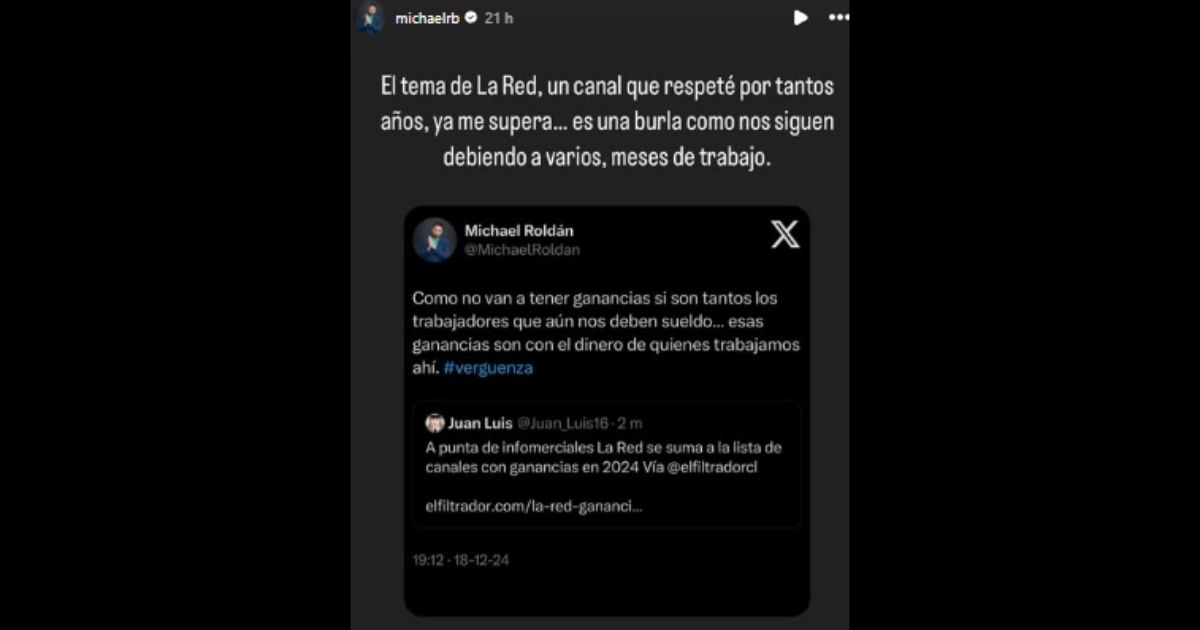The height and width of the screenshot is (630, 1200).
Task: Open the story's three-dot options menu
Action: tap(839, 17)
